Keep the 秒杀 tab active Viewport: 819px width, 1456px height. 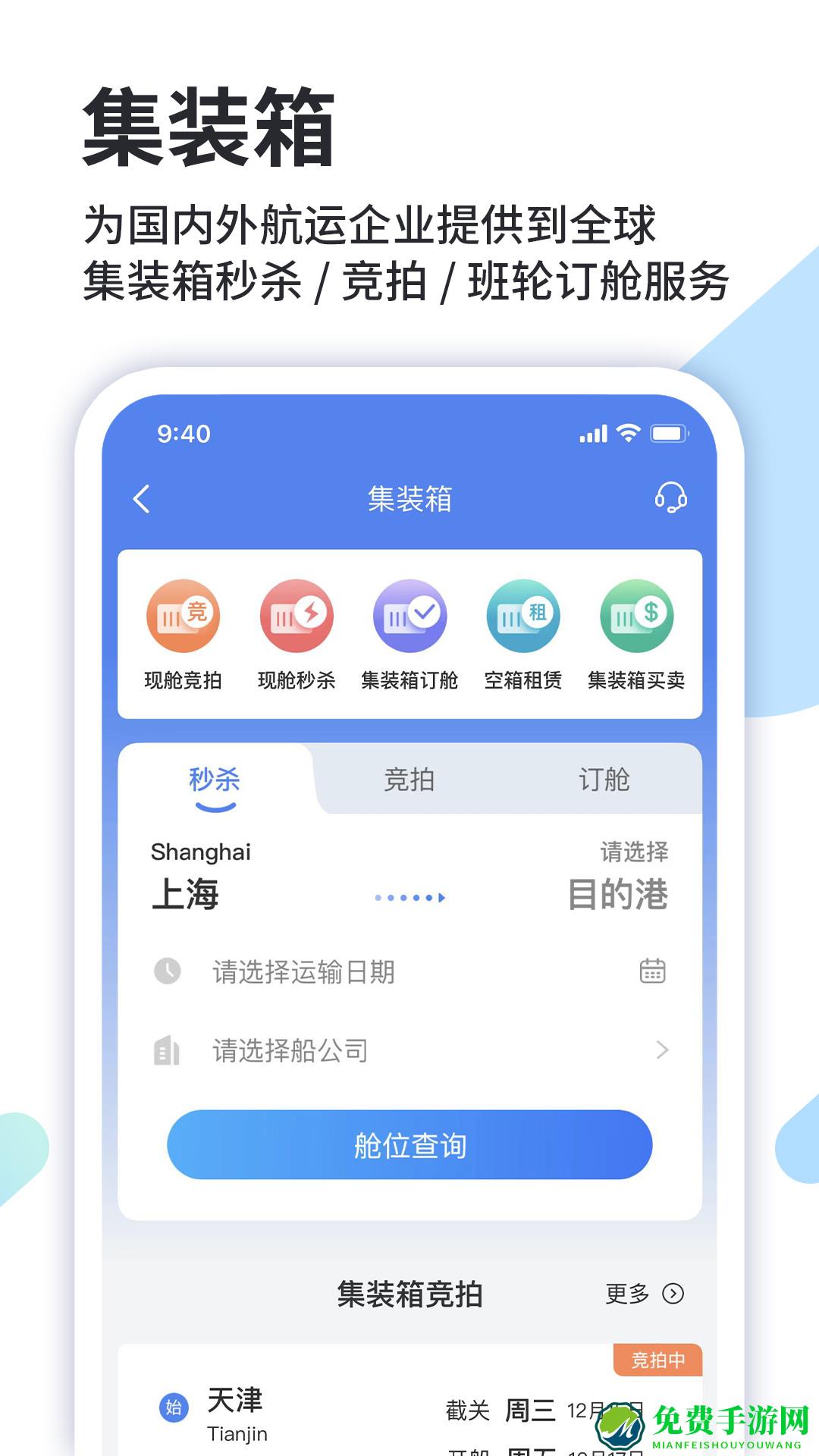pyautogui.click(x=214, y=780)
